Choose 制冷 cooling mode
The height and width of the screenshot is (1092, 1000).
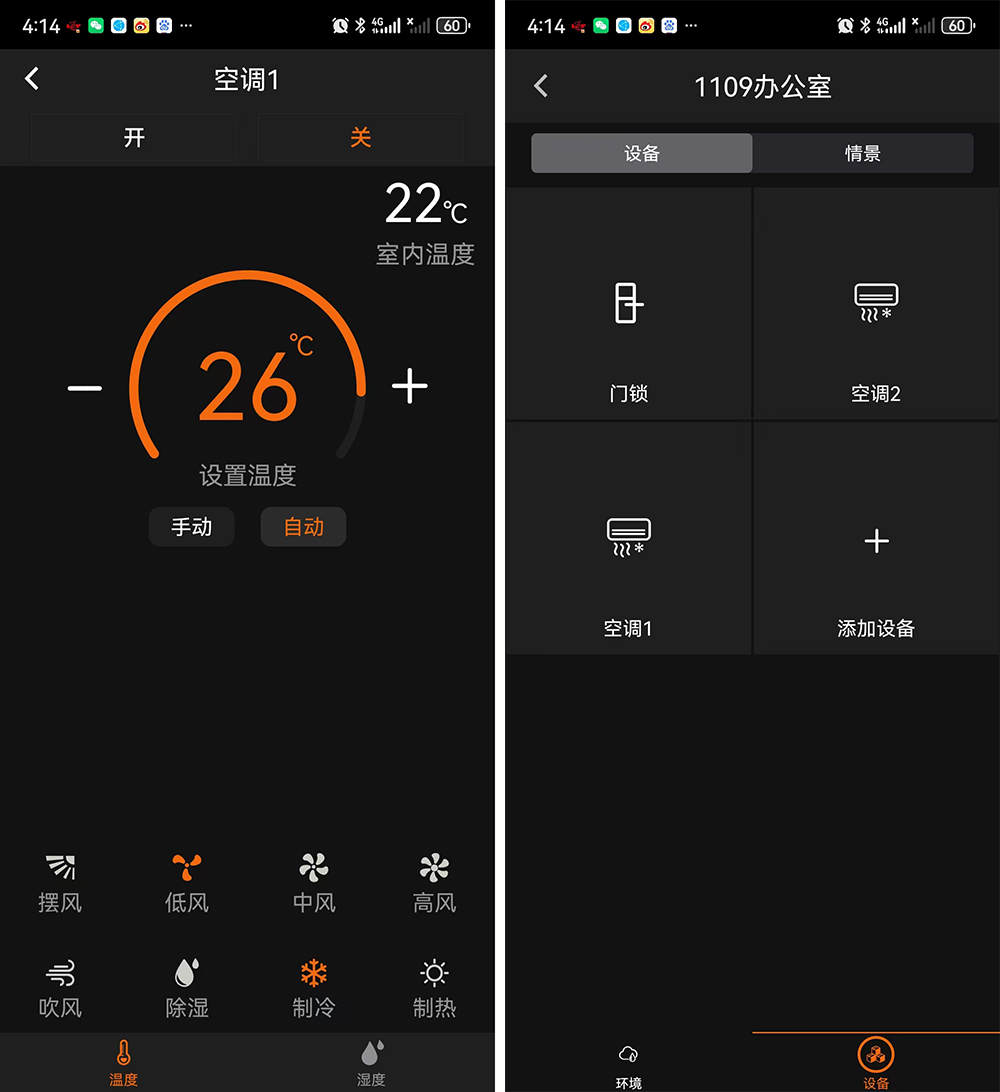[314, 989]
